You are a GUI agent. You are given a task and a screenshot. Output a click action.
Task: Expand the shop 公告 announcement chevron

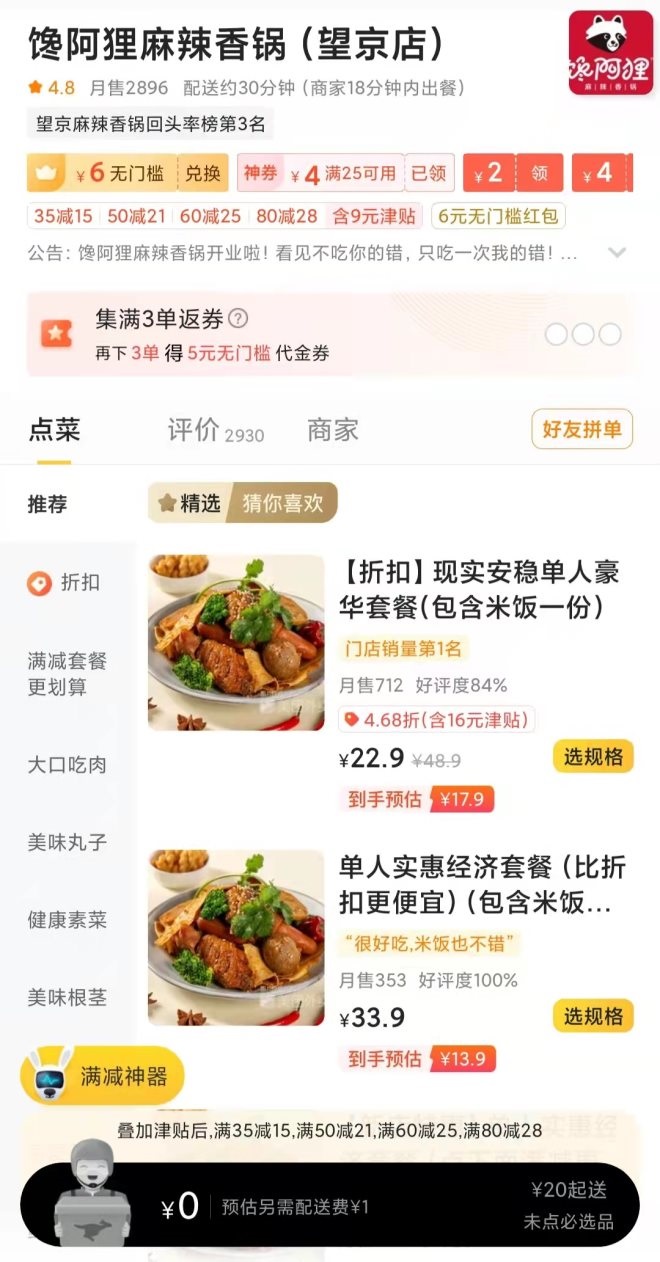coord(617,253)
